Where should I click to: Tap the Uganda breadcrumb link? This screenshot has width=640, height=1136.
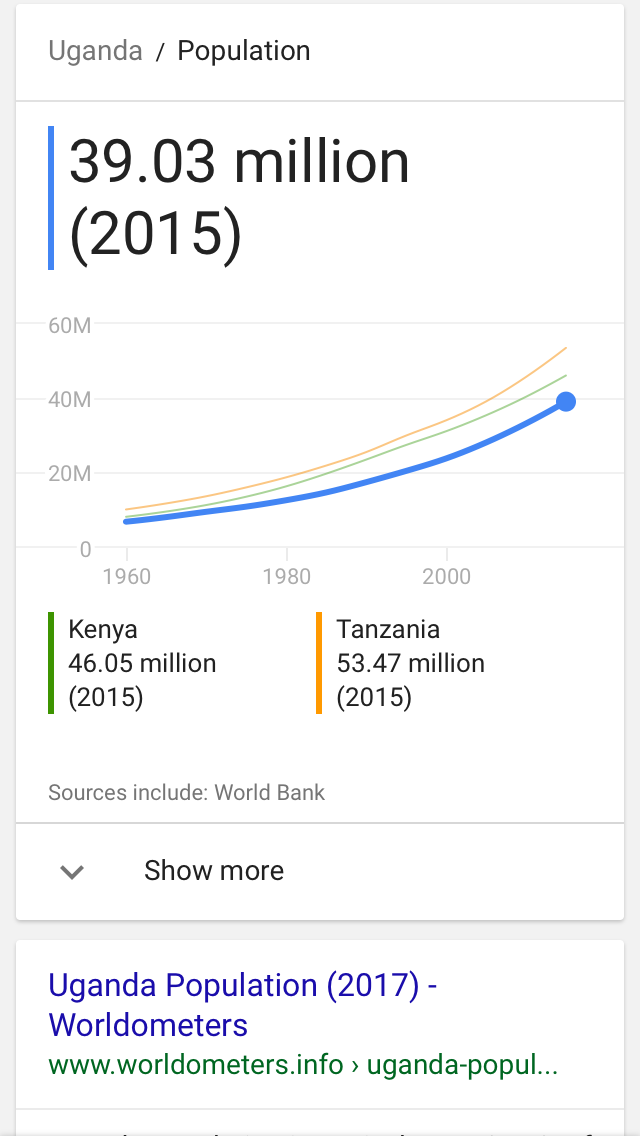point(95,51)
